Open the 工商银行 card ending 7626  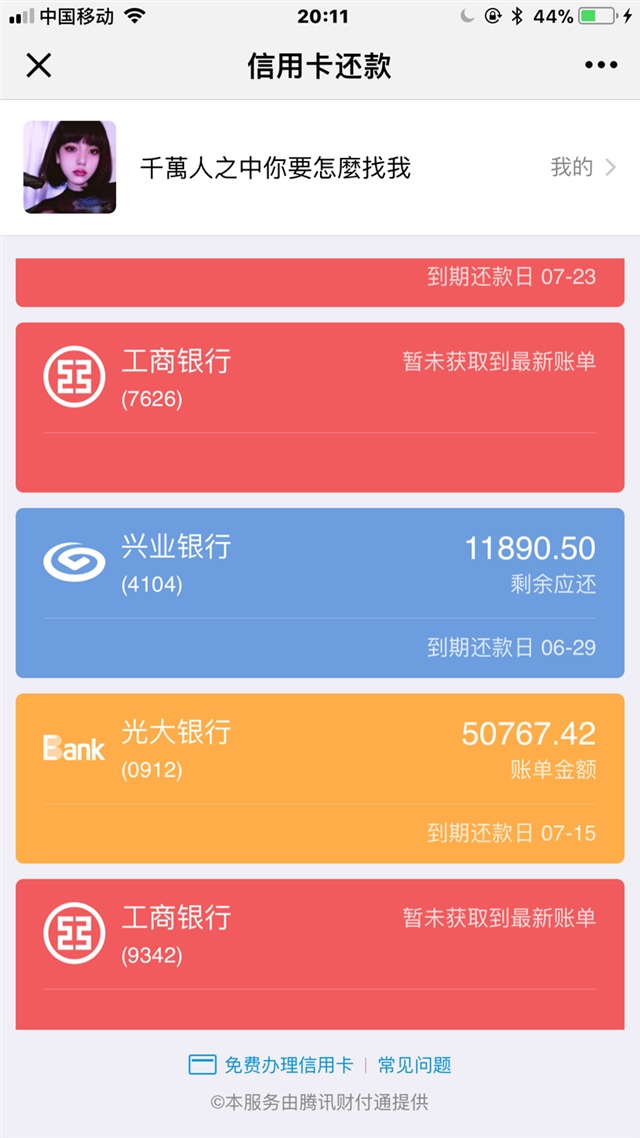click(320, 407)
